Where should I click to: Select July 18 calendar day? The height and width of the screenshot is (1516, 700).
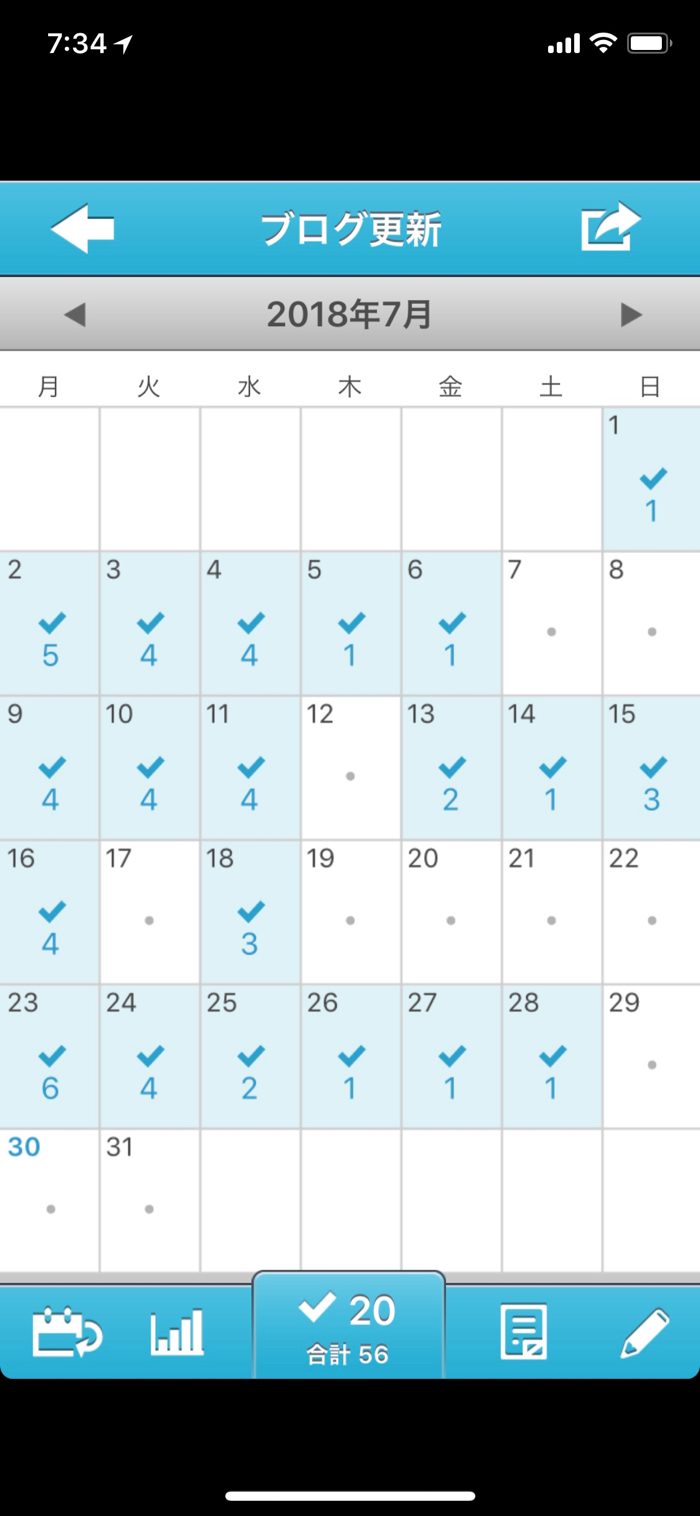point(250,912)
